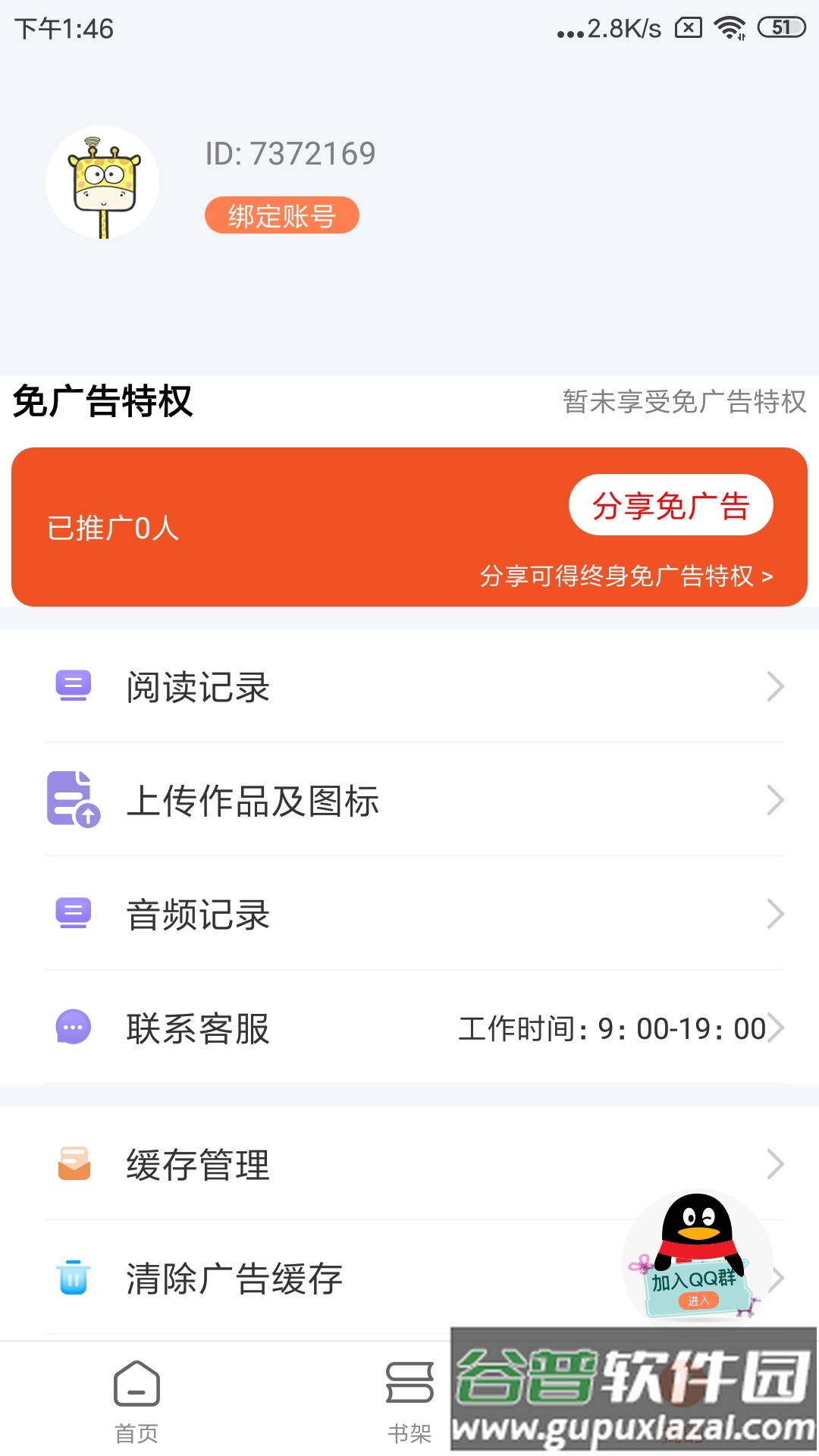
Task: Open 阅读记录 via its purple chat icon
Action: tap(72, 686)
